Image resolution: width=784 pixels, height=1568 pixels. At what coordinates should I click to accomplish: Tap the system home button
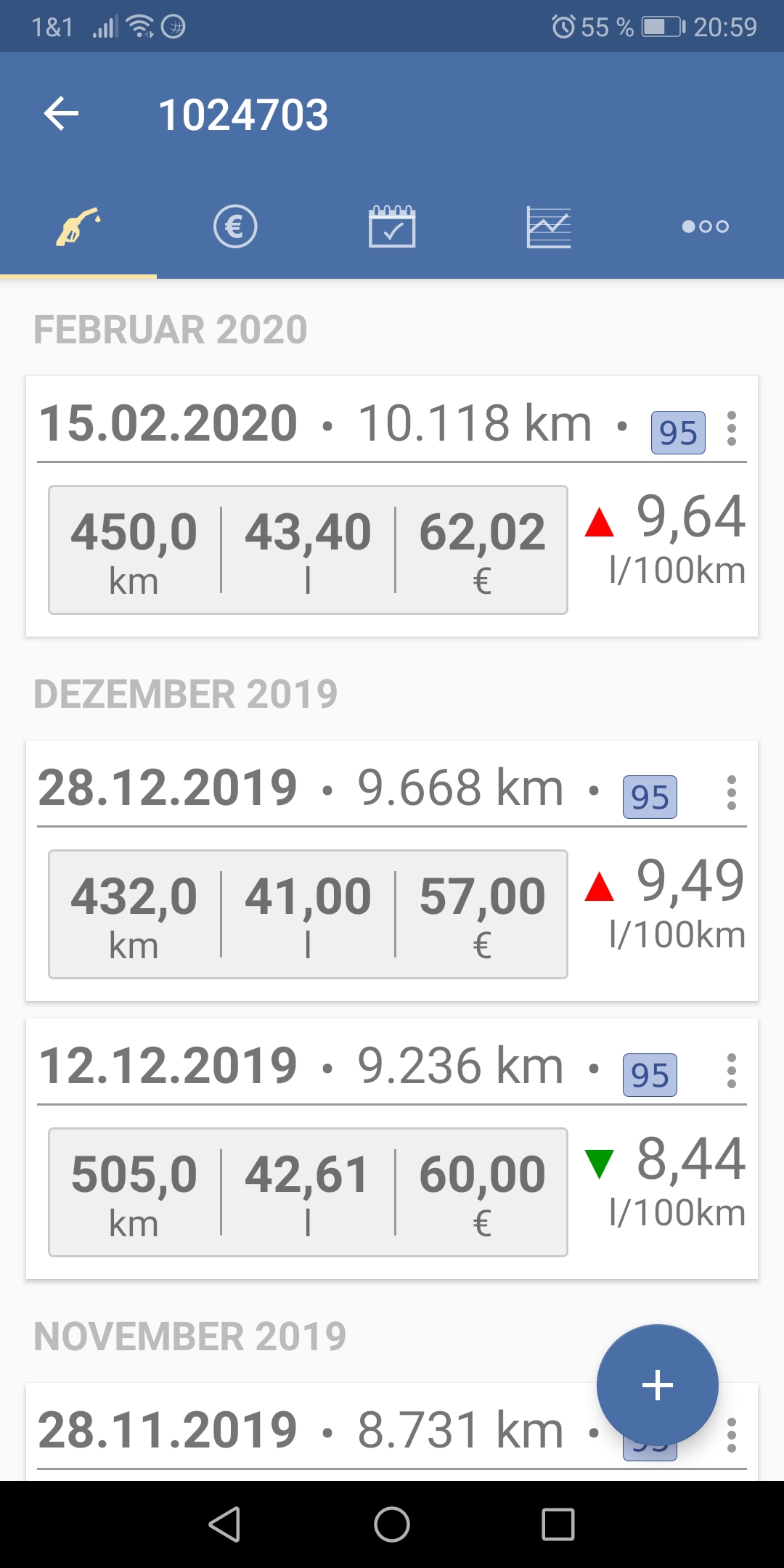point(392,1524)
